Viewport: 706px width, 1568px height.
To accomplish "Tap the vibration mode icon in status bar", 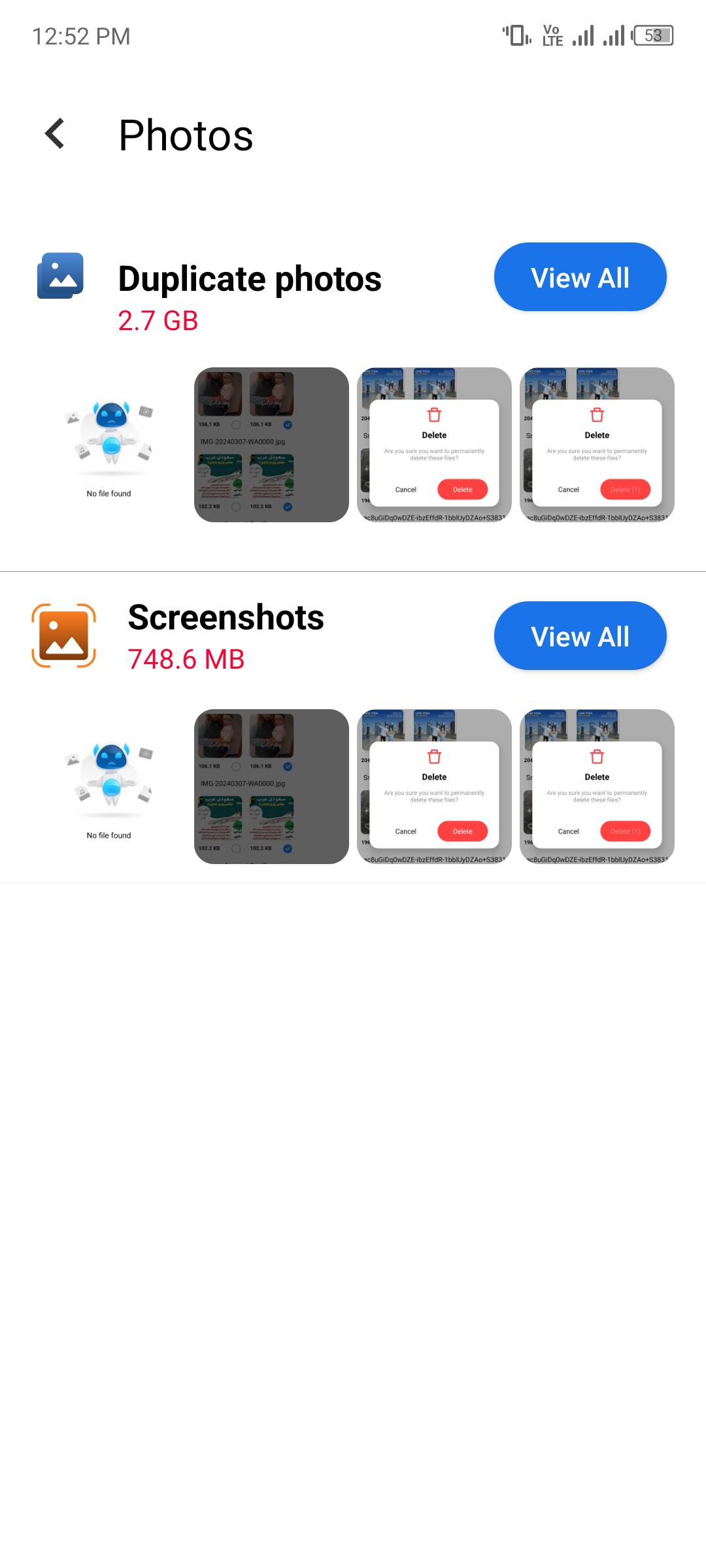I will (516, 36).
